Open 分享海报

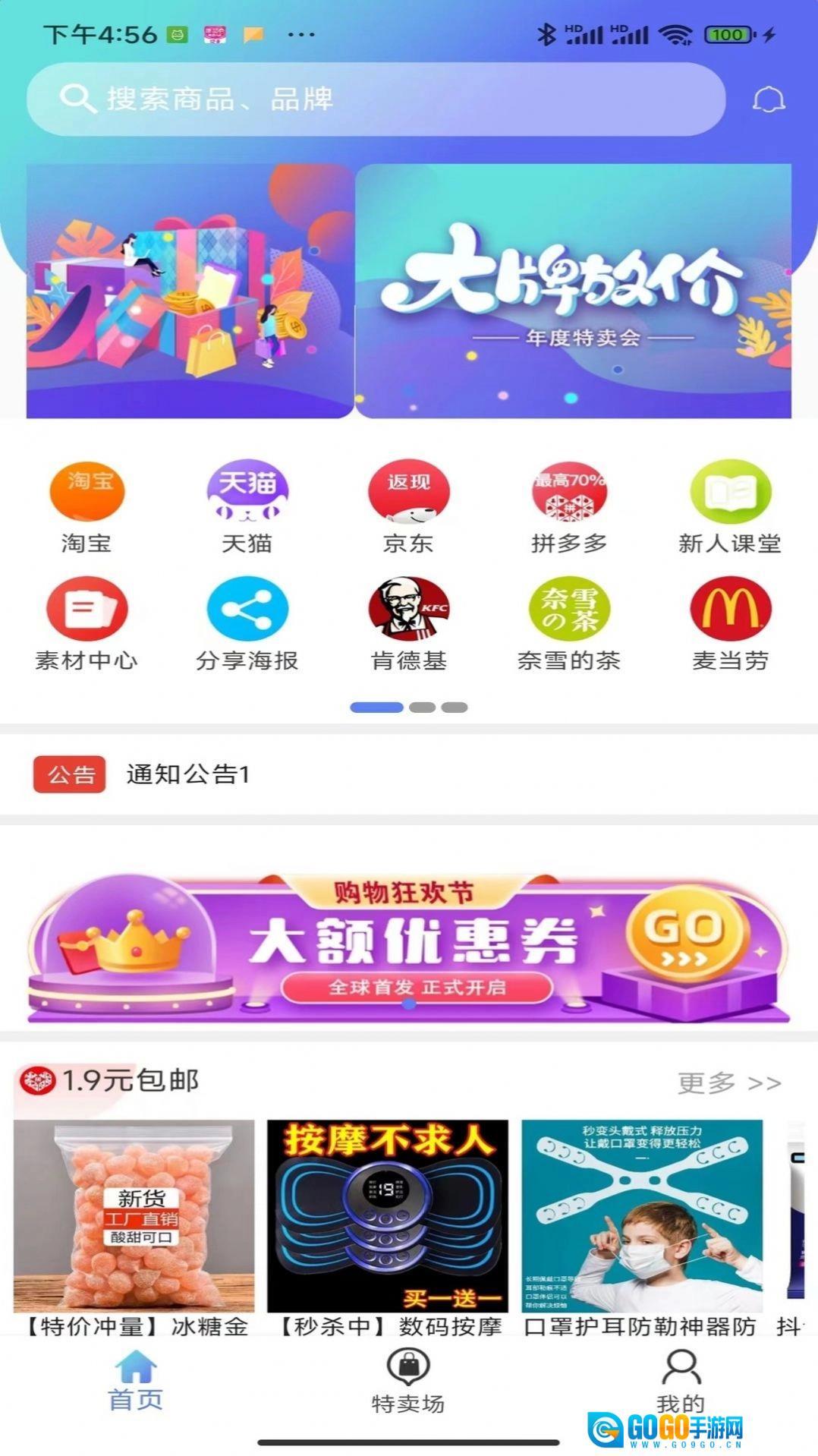coord(247,624)
